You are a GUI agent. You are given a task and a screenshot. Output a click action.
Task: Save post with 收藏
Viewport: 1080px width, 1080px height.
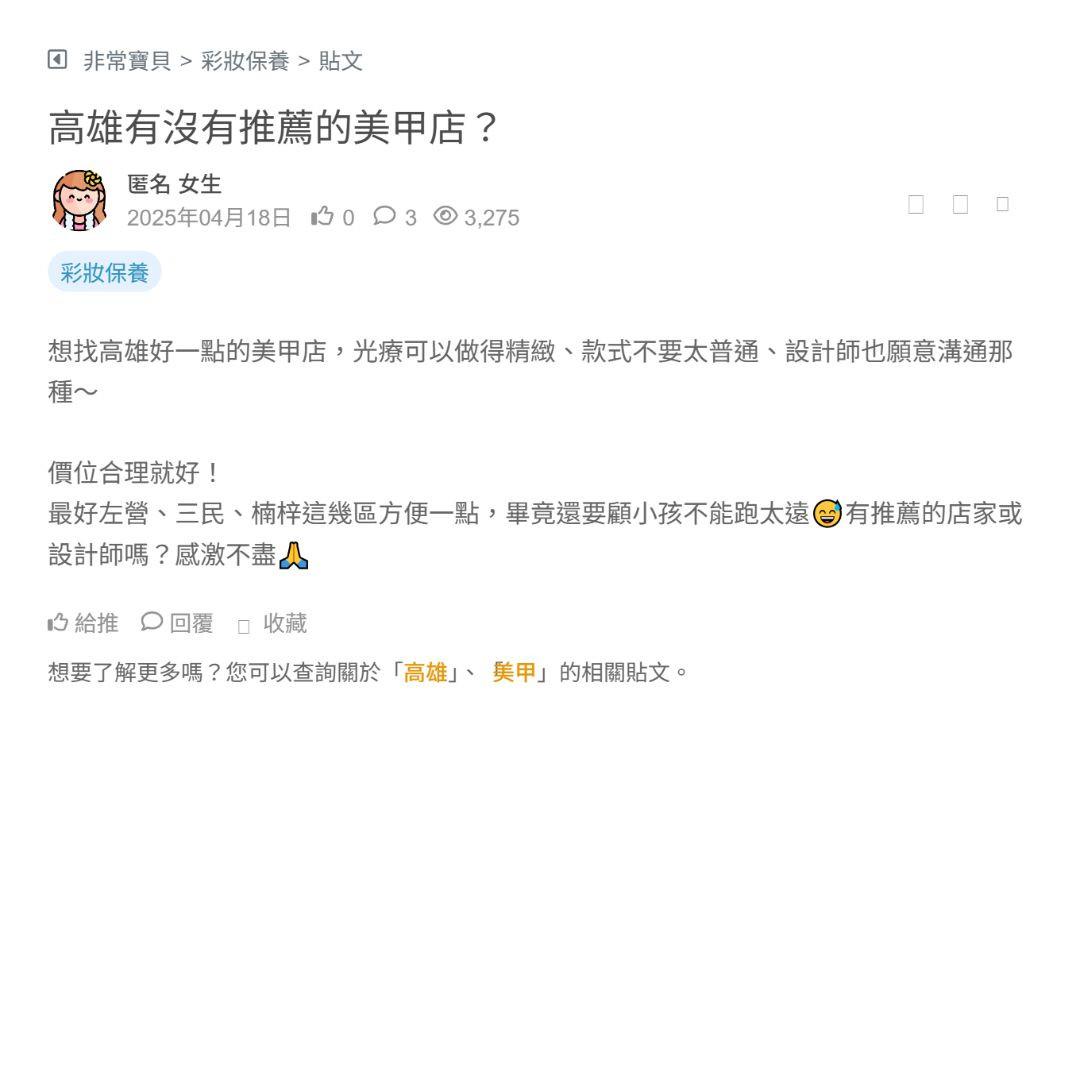click(x=273, y=624)
